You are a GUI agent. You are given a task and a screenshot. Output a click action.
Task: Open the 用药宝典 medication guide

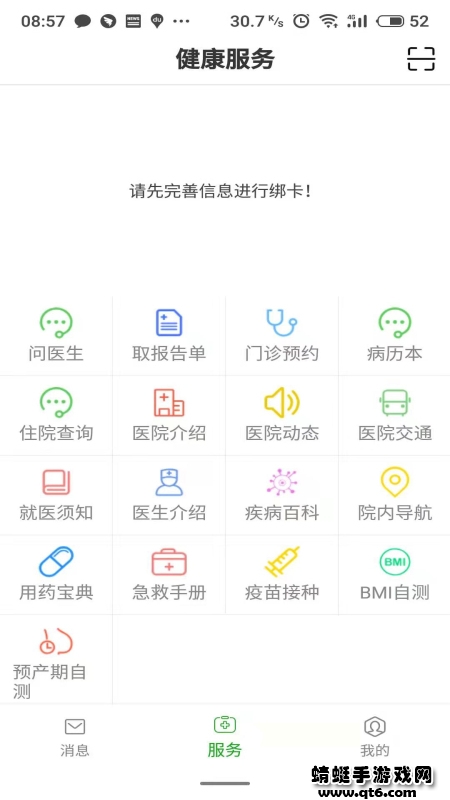click(56, 574)
